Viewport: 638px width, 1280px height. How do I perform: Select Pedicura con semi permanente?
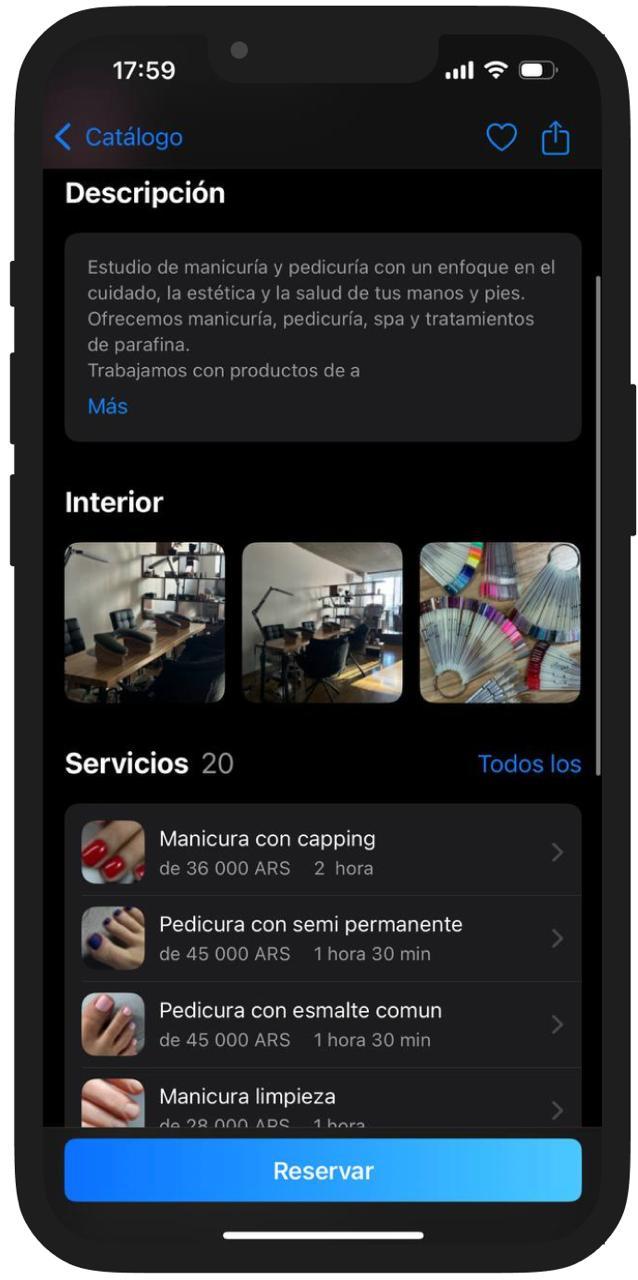click(x=322, y=938)
